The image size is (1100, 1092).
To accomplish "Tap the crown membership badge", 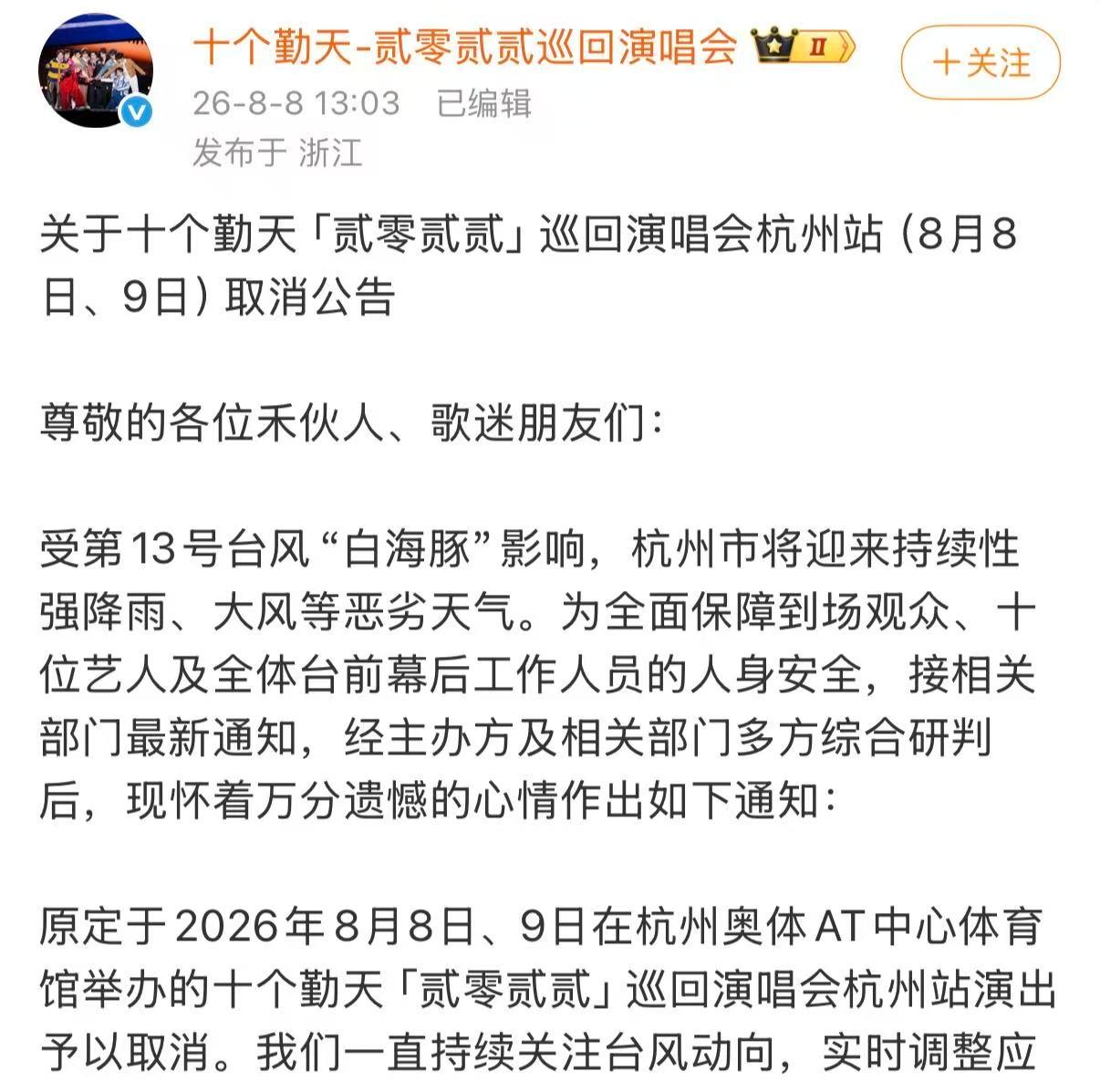I will click(x=803, y=46).
